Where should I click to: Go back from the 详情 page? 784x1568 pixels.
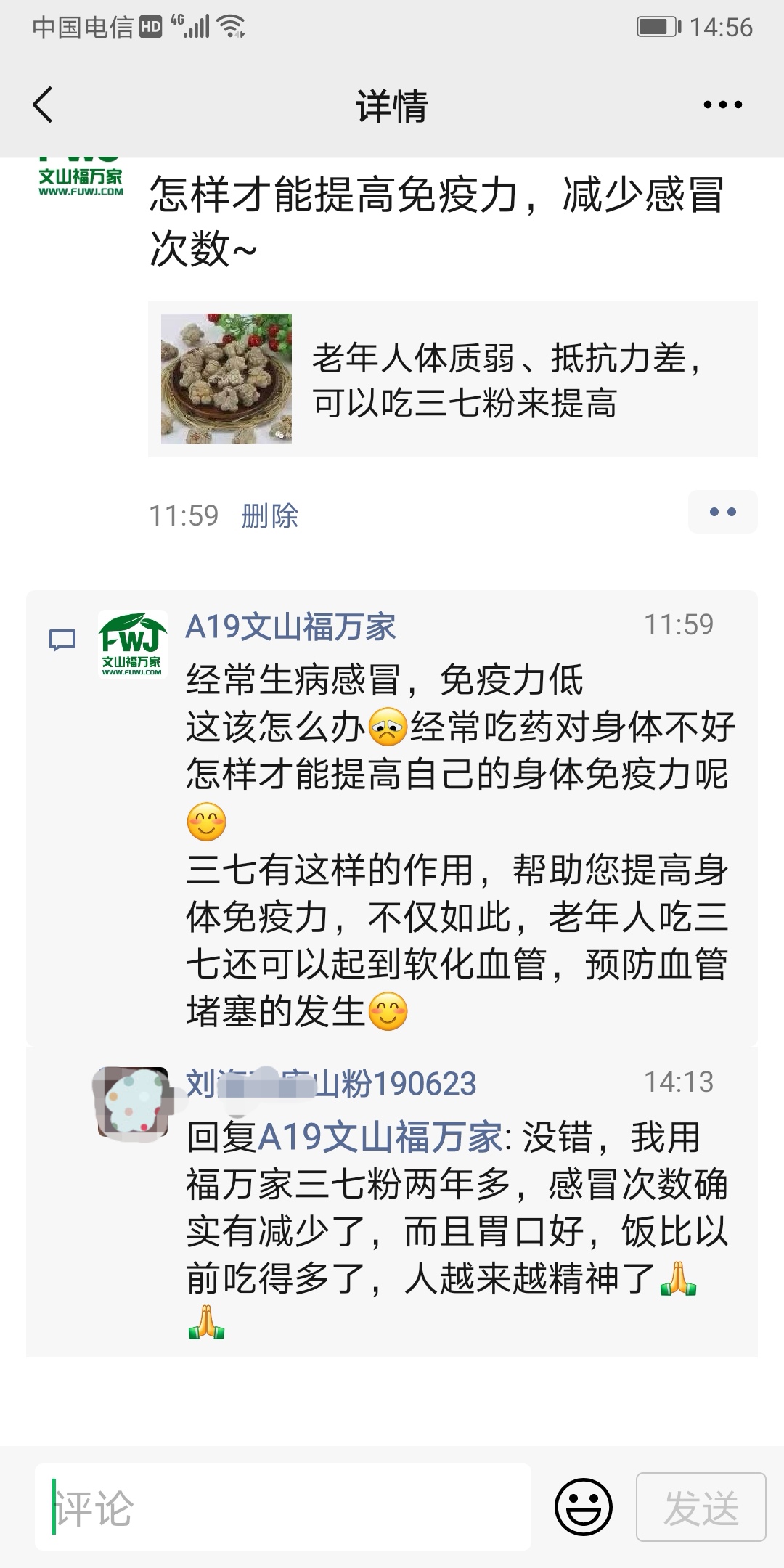click(x=44, y=105)
